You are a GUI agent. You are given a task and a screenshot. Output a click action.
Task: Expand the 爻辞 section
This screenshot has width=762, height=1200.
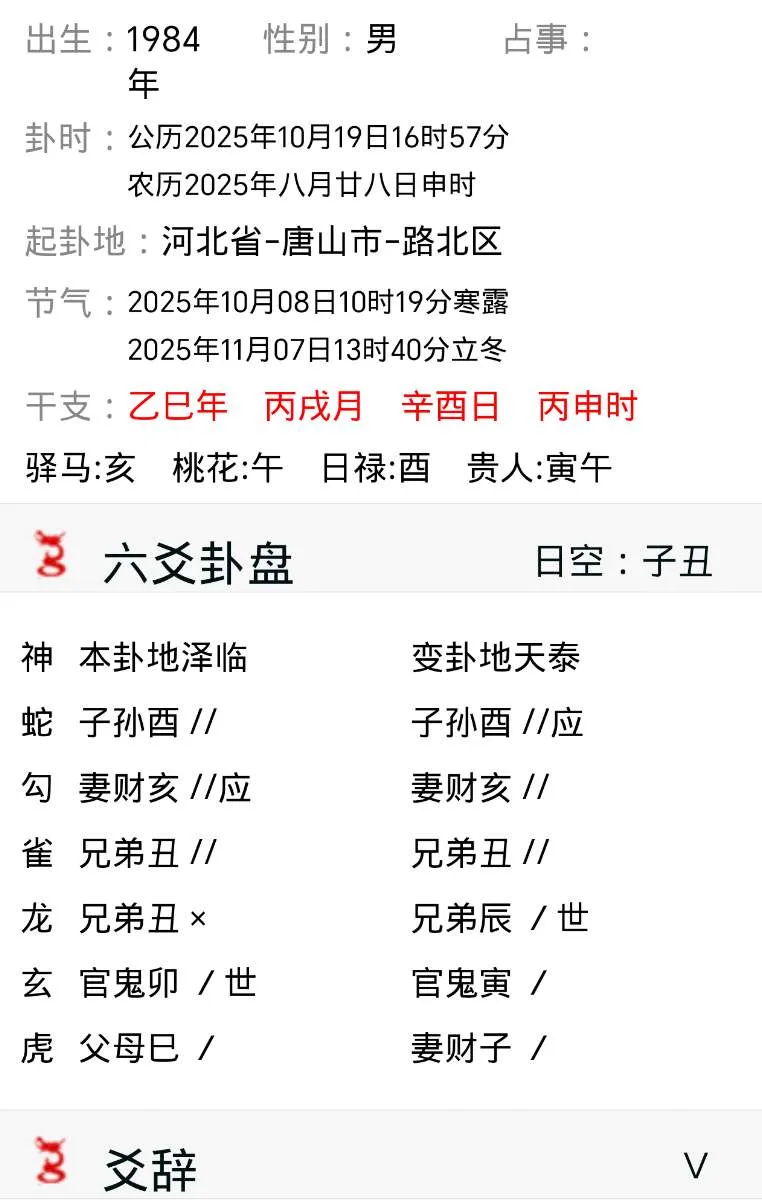click(x=695, y=1166)
